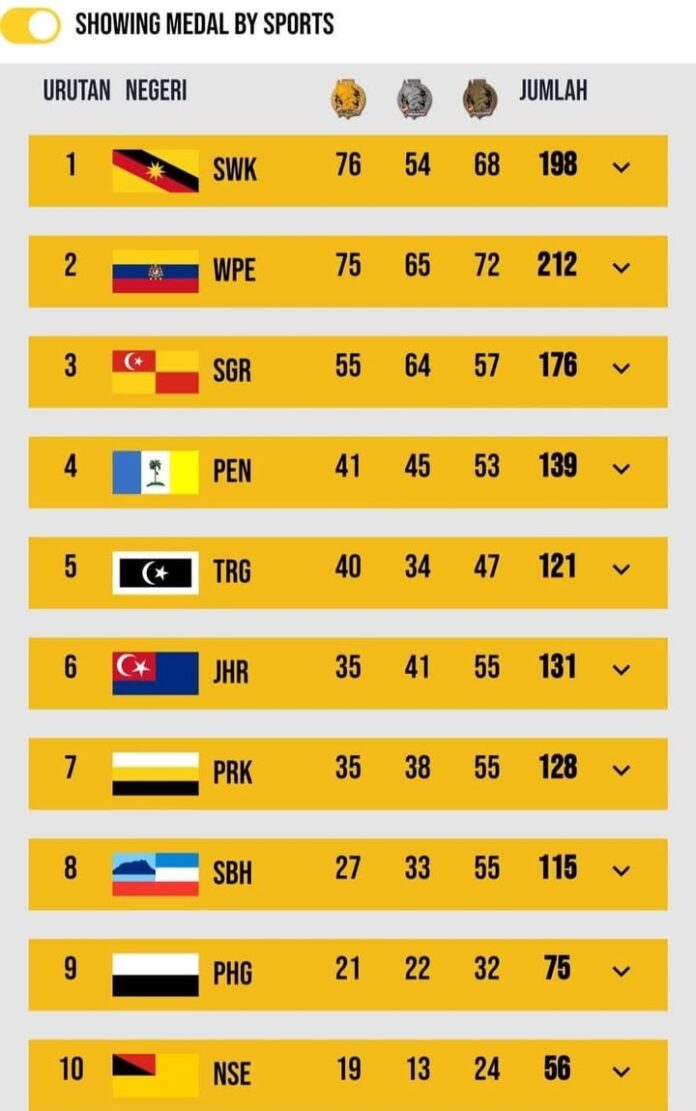The image size is (696, 1111).
Task: Expand the PRK medal row
Action: click(620, 771)
